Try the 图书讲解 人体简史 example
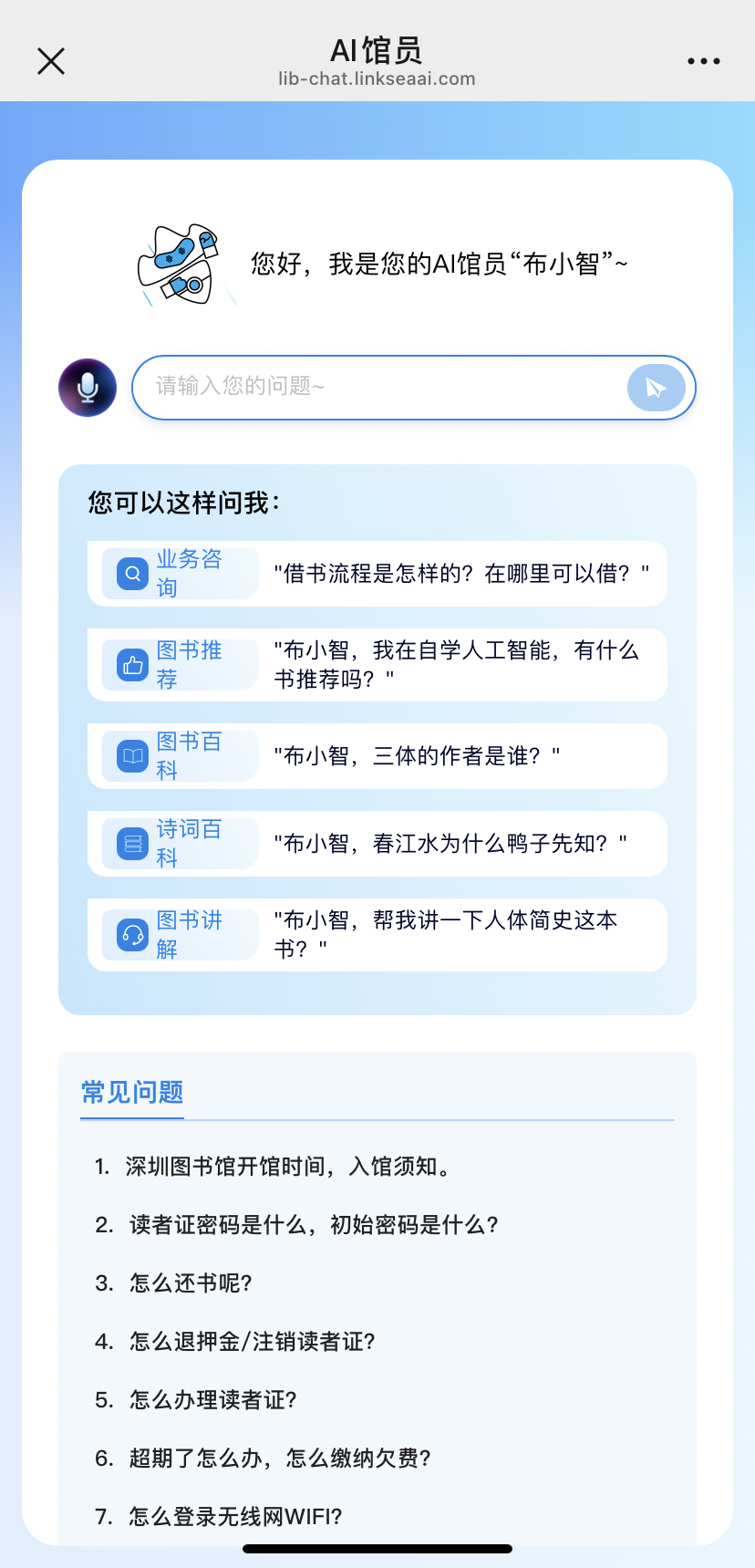This screenshot has width=755, height=1568. tap(377, 935)
